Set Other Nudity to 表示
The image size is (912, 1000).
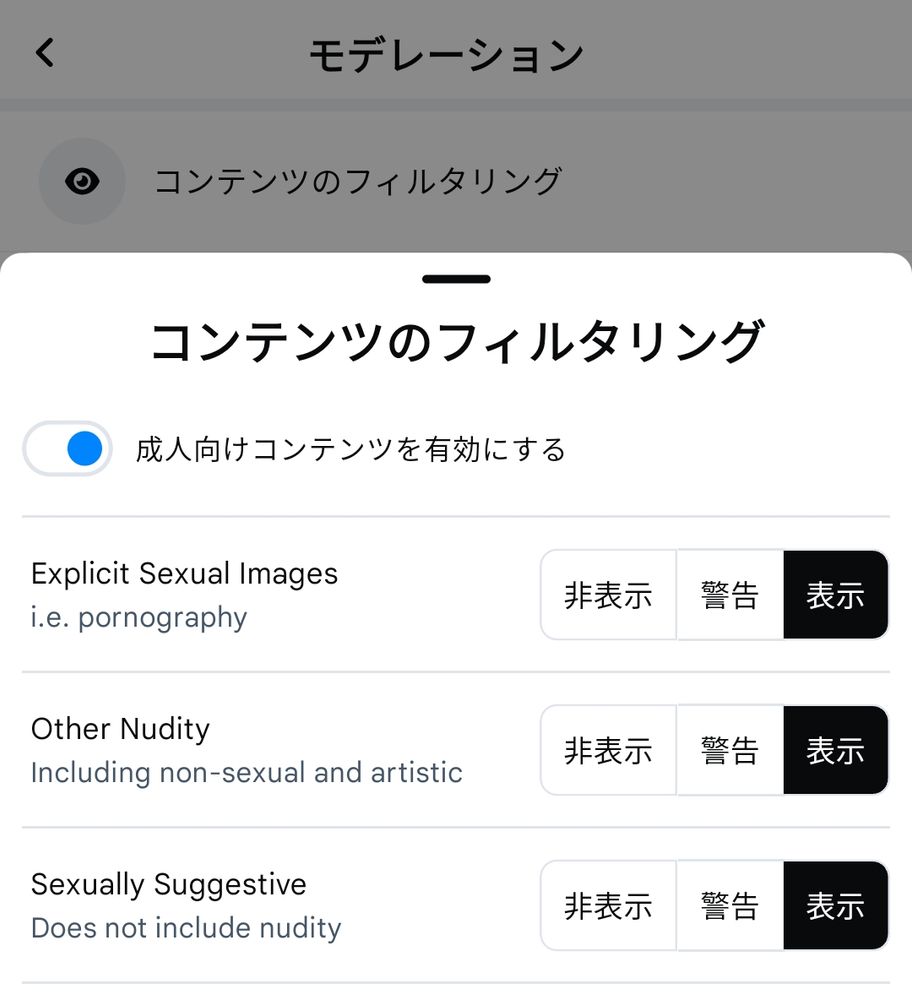click(x=835, y=750)
